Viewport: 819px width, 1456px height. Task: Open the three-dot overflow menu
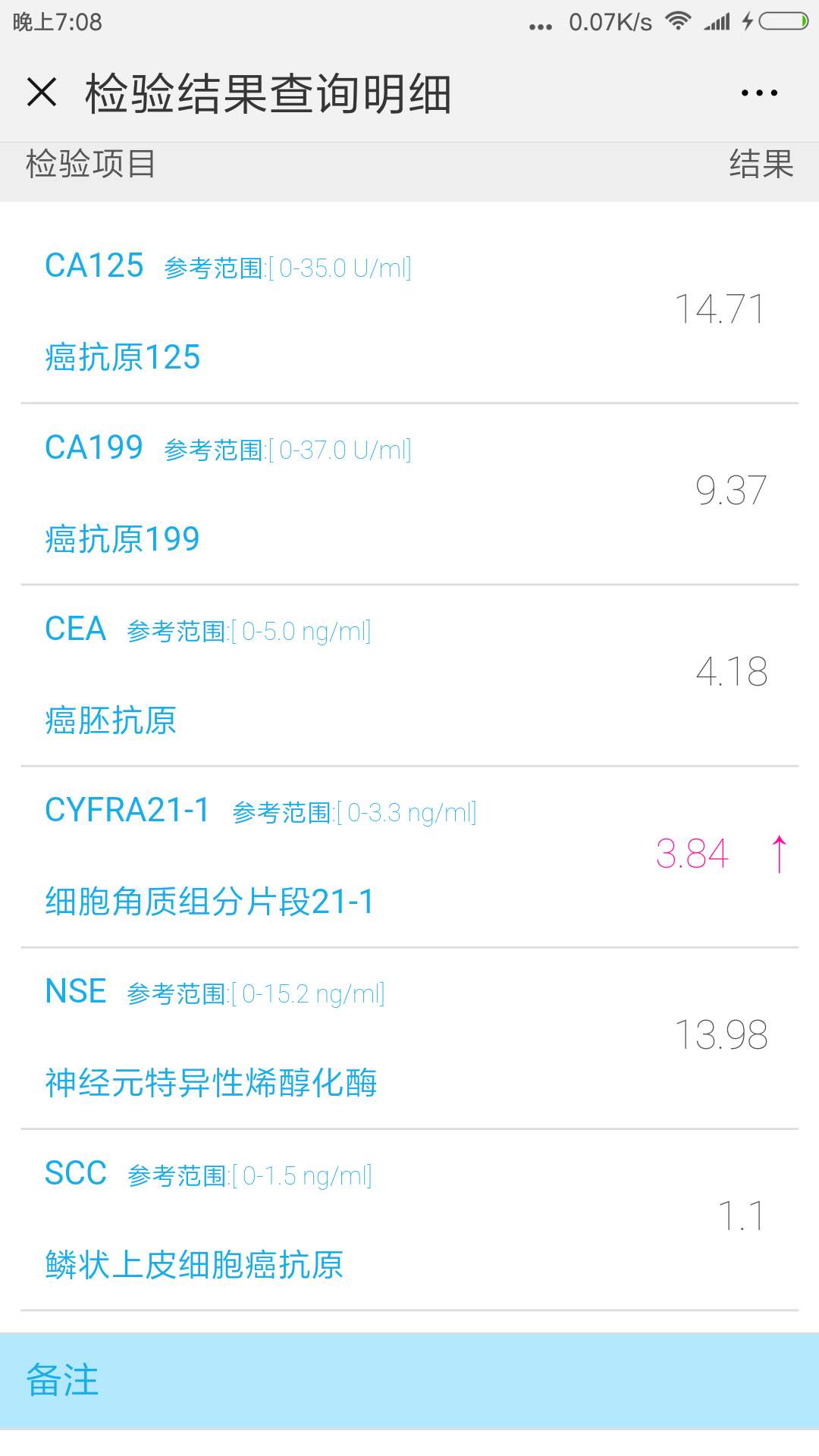click(x=759, y=93)
